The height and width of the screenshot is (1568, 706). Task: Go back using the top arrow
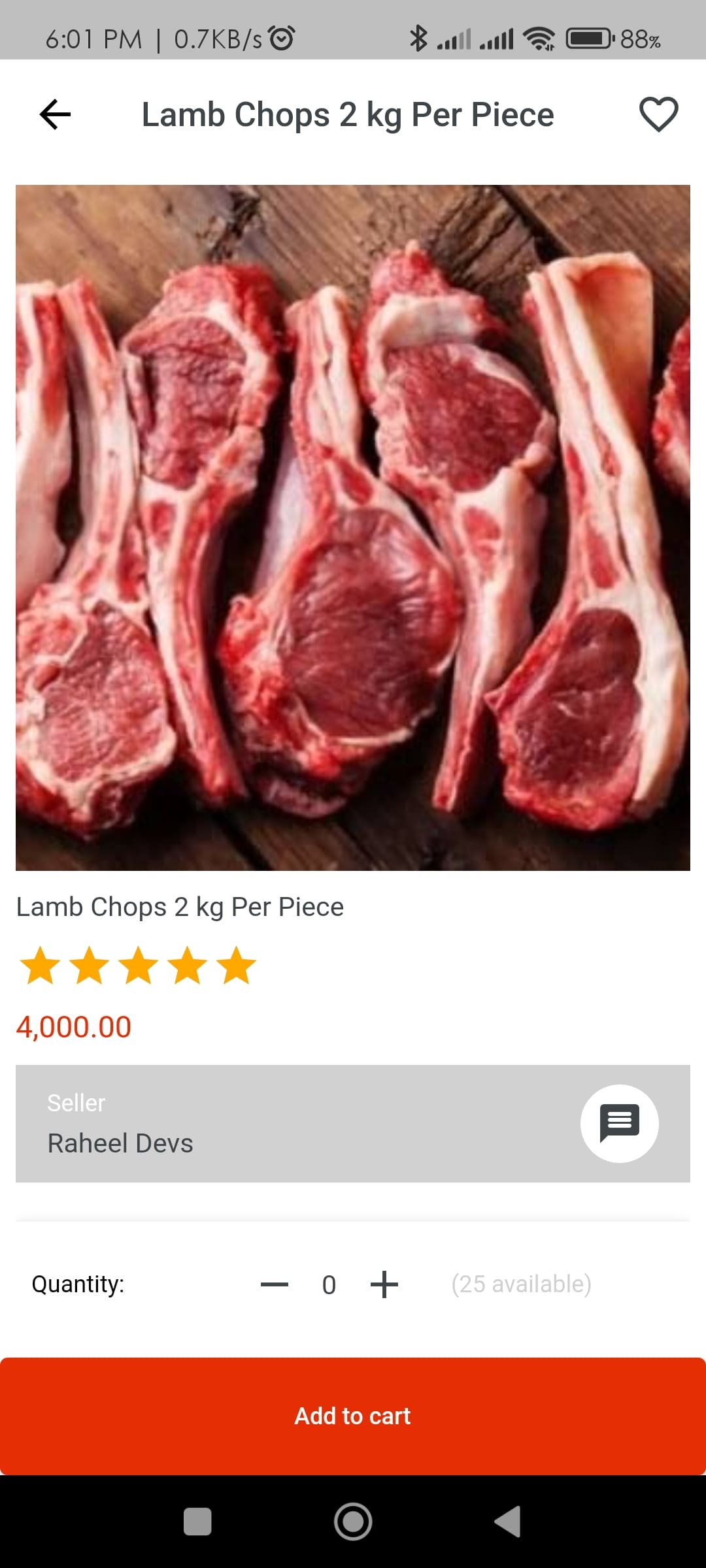pos(55,115)
